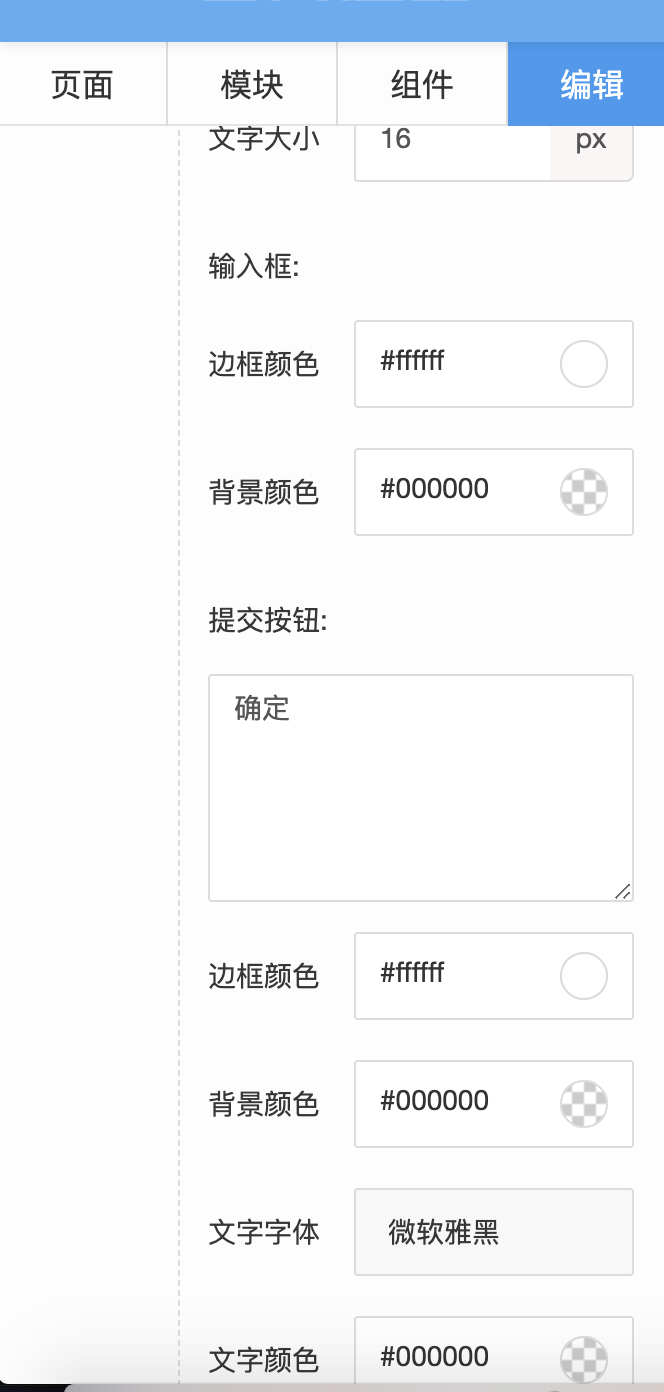Open the 文字字体 dropdown showing 微软雅黑

(494, 1232)
